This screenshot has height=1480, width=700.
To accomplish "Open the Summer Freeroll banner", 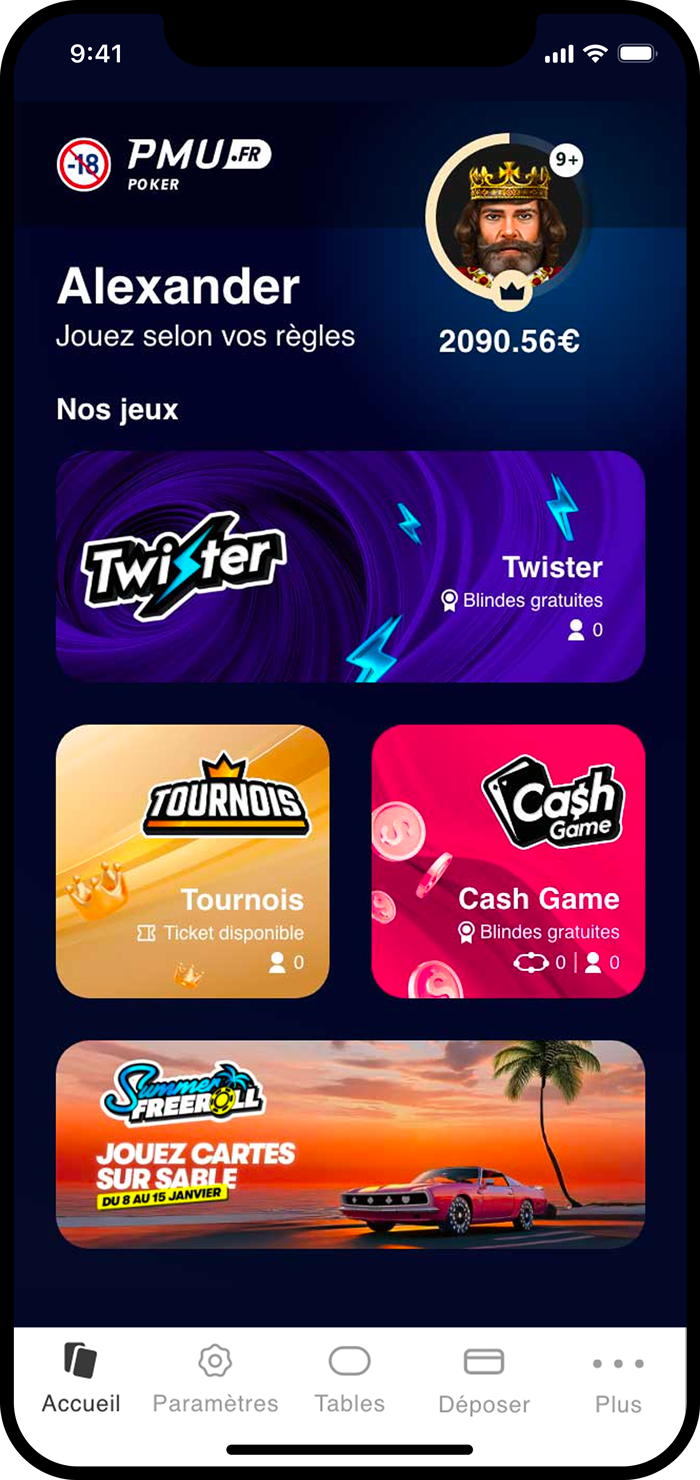I will click(350, 1144).
